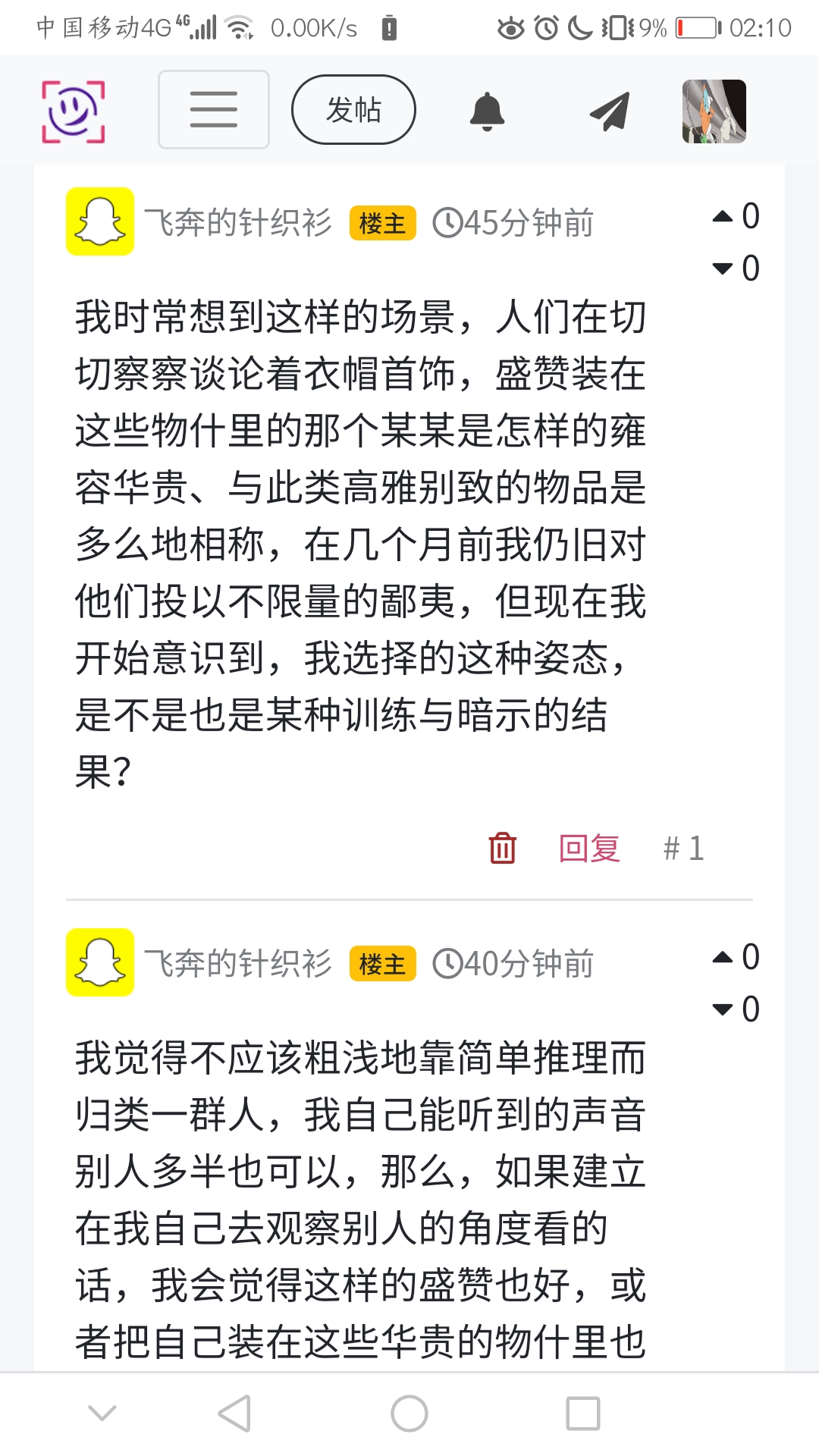The image size is (819, 1456).
Task: Hide the navigation bar with the chevron
Action: click(102, 1414)
